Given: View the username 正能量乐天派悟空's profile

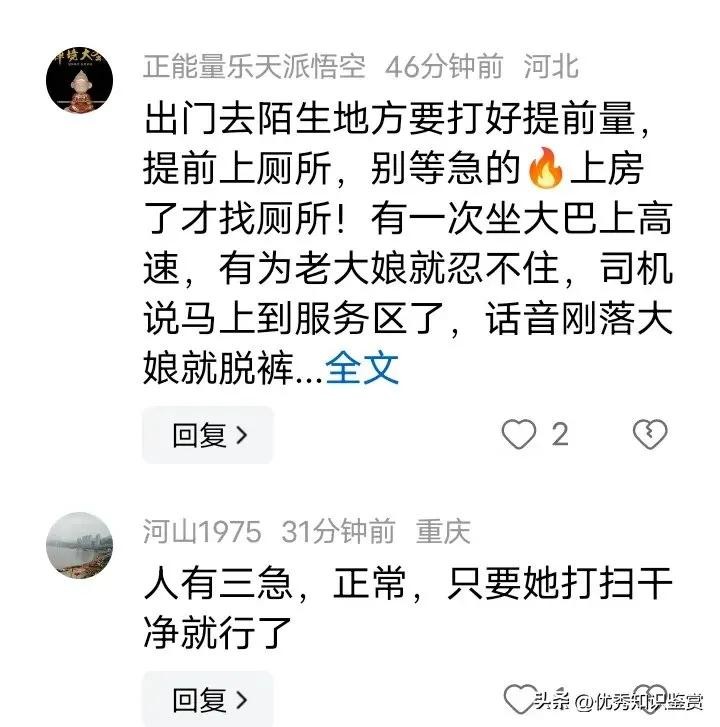Looking at the screenshot, I should coord(256,66).
